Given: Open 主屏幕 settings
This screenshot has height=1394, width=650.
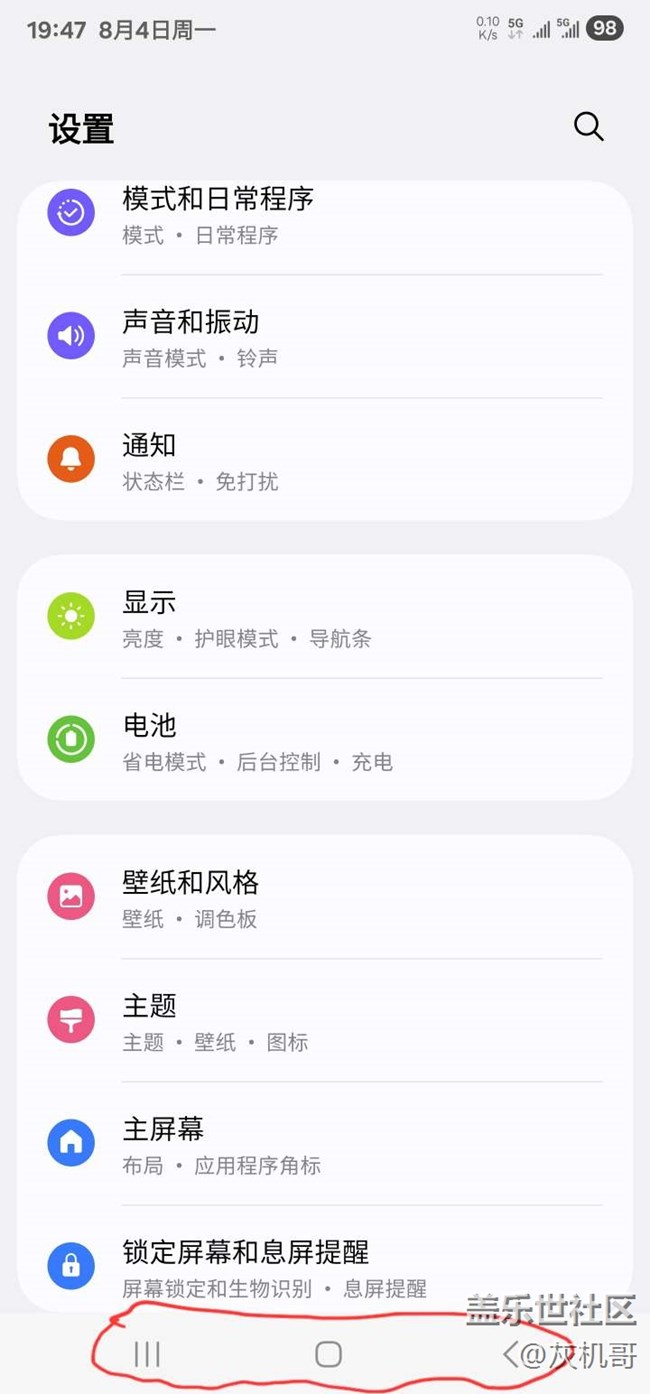Looking at the screenshot, I should pos(325,1144).
